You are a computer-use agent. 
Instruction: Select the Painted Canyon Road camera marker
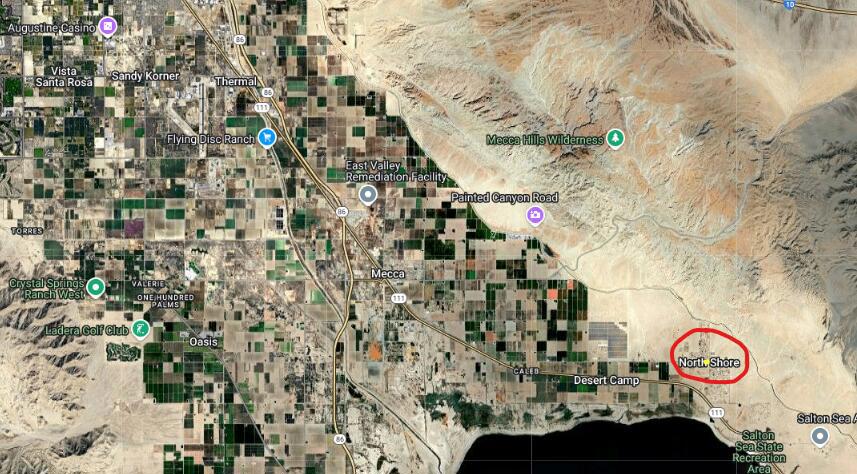pos(537,215)
